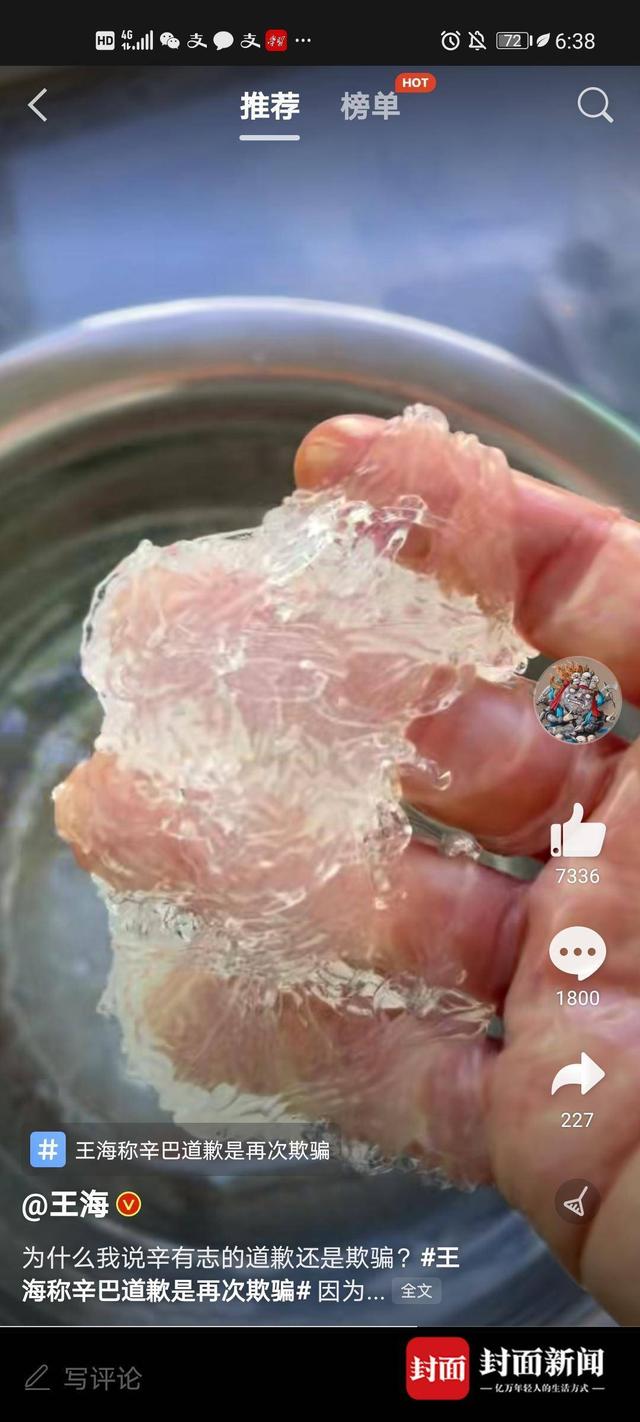The width and height of the screenshot is (640, 1422).
Task: Open @王海 profile name
Action: pos(66,1205)
